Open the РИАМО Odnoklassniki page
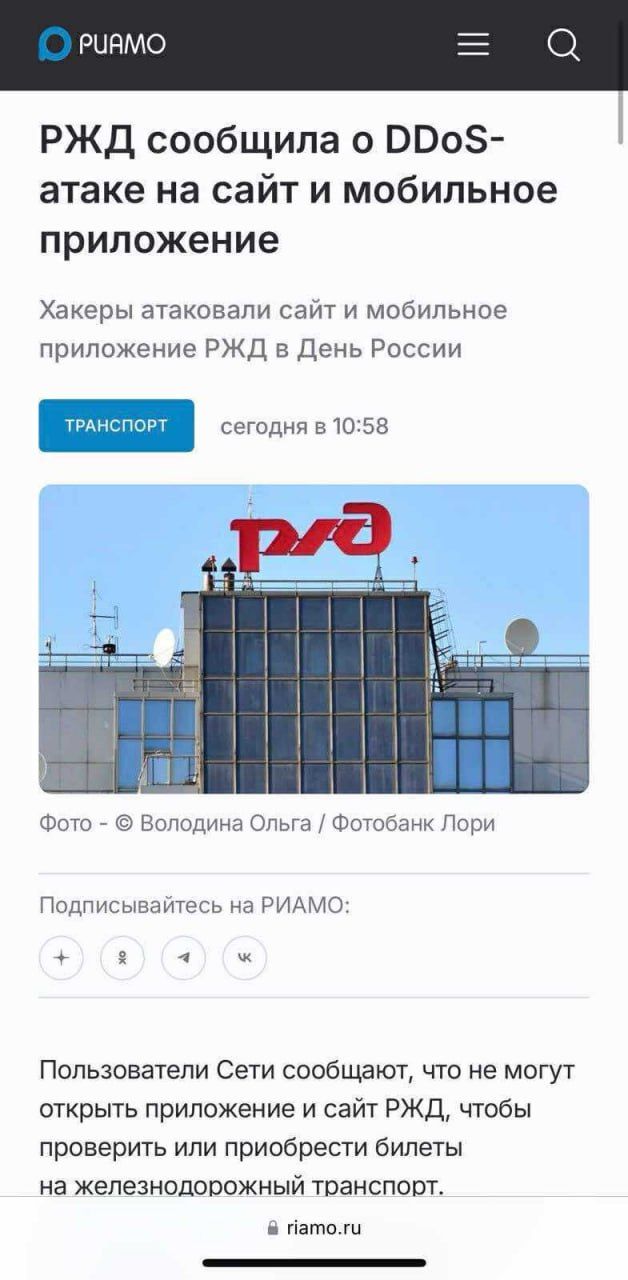The height and width of the screenshot is (1280, 628). point(122,957)
